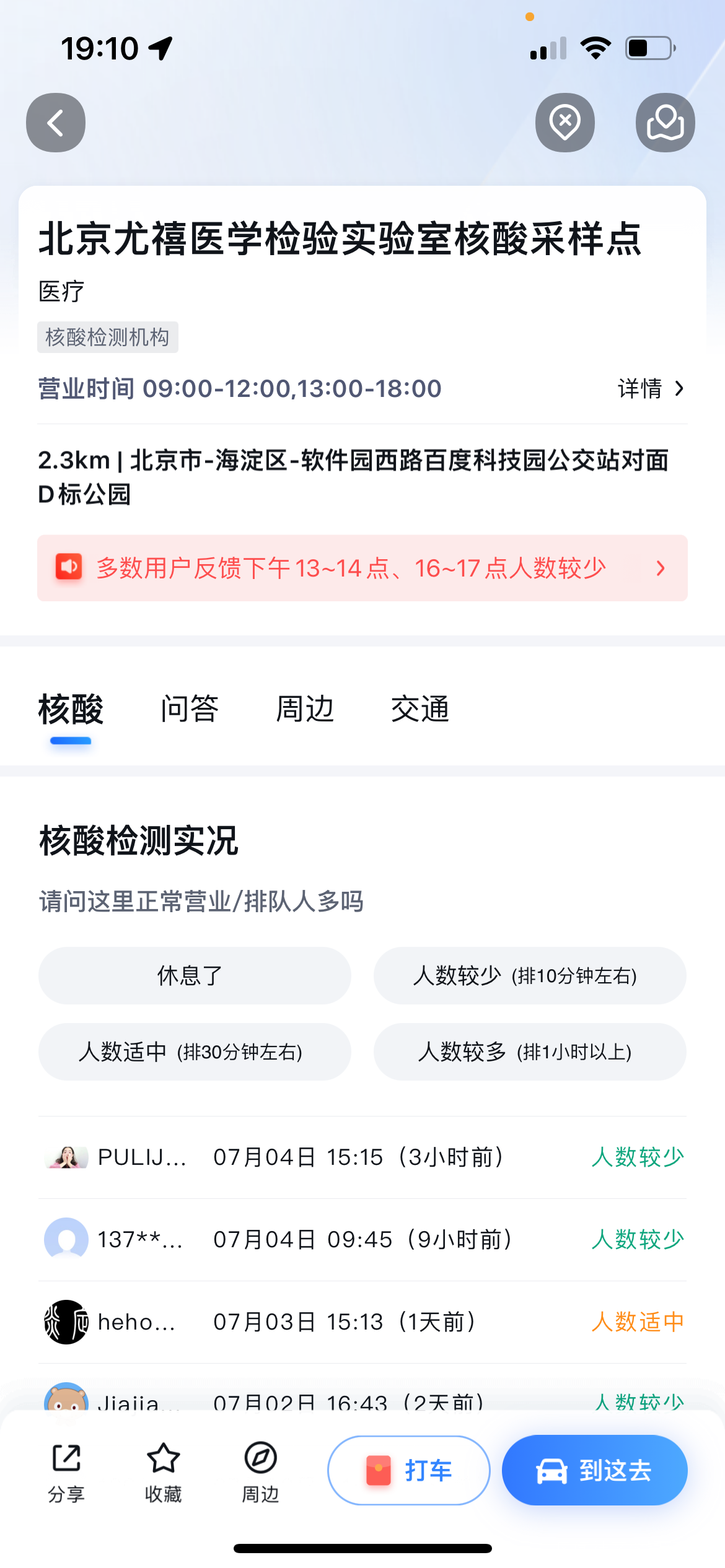Switch to the 交通 tab

[x=420, y=709]
